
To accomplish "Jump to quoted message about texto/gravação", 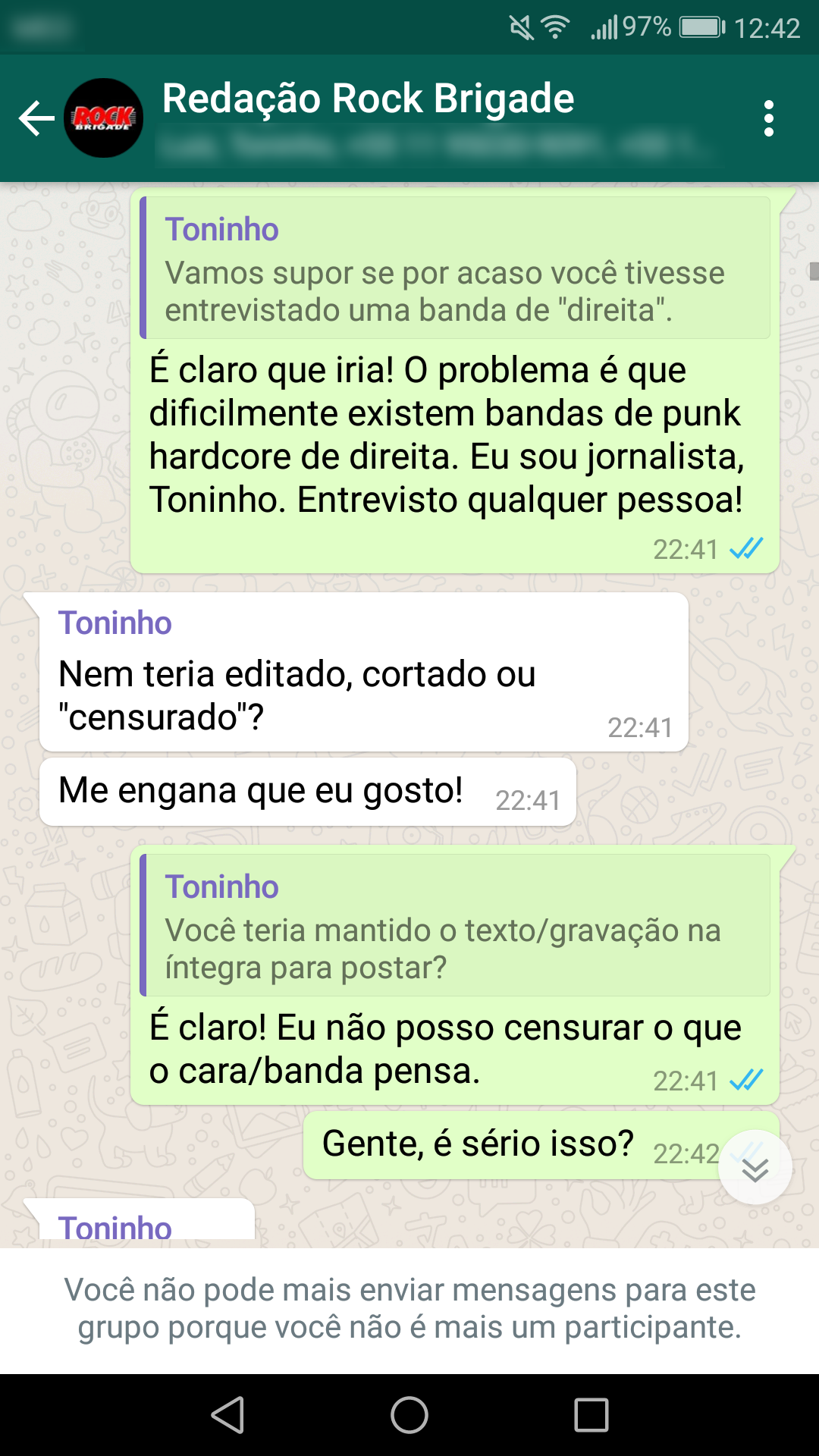I will 455,925.
